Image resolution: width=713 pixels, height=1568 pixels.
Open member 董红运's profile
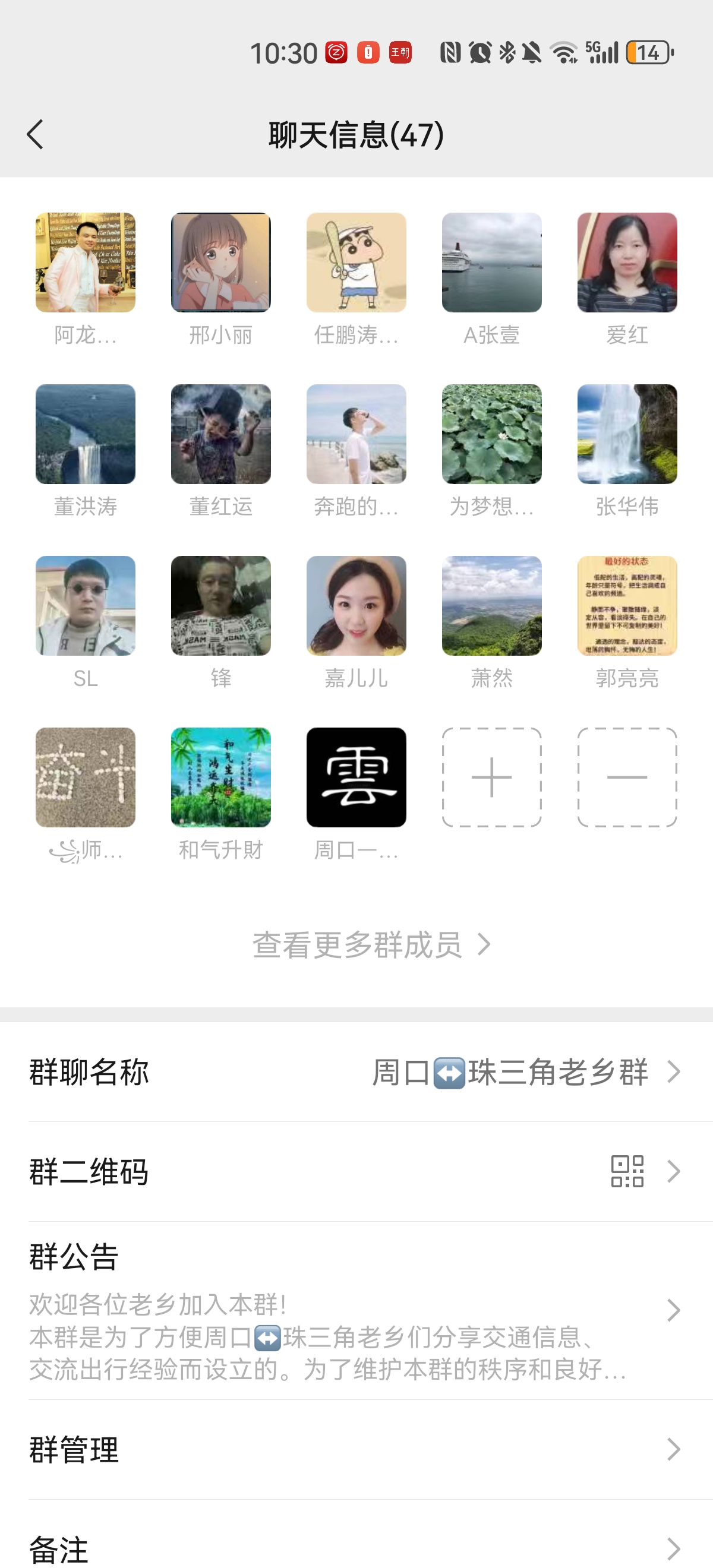tap(220, 434)
